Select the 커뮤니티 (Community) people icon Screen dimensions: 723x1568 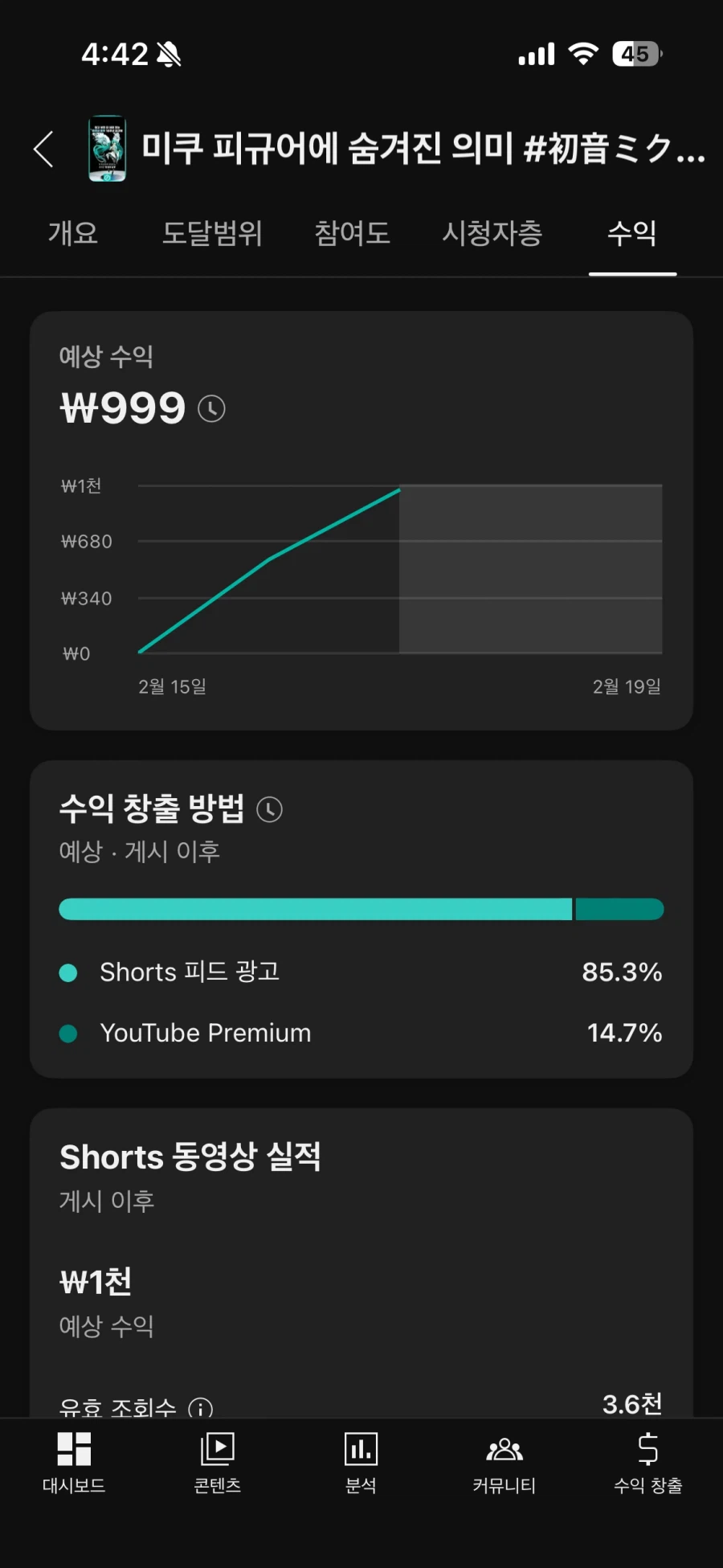tap(504, 1463)
